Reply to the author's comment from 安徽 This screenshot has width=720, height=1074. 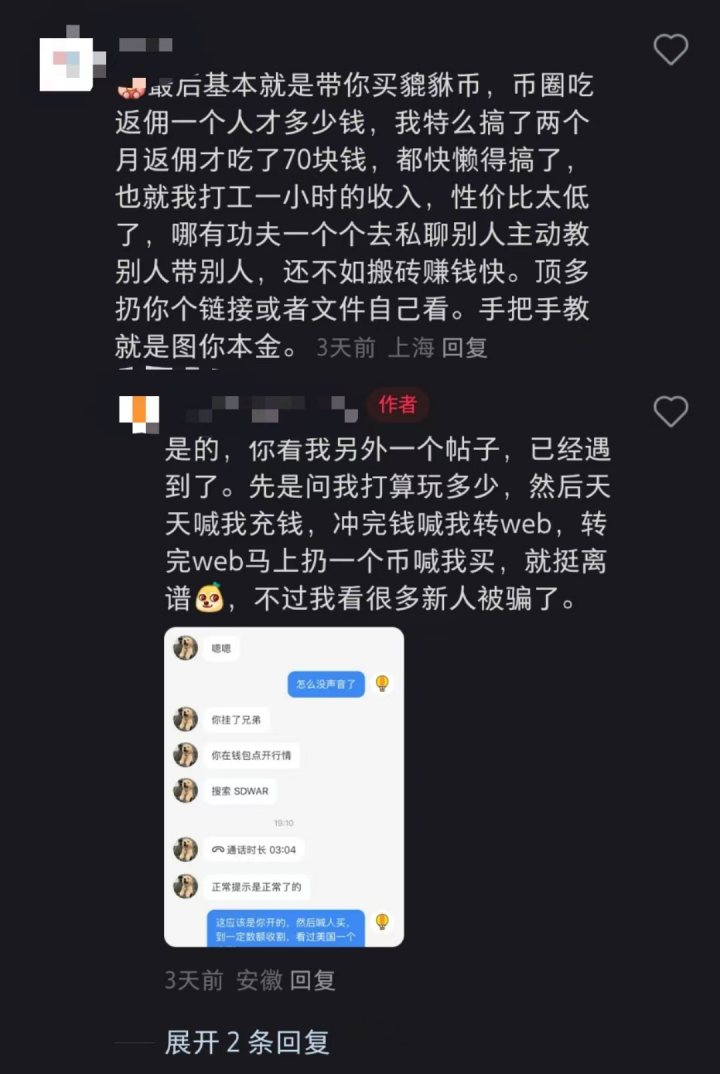(312, 980)
